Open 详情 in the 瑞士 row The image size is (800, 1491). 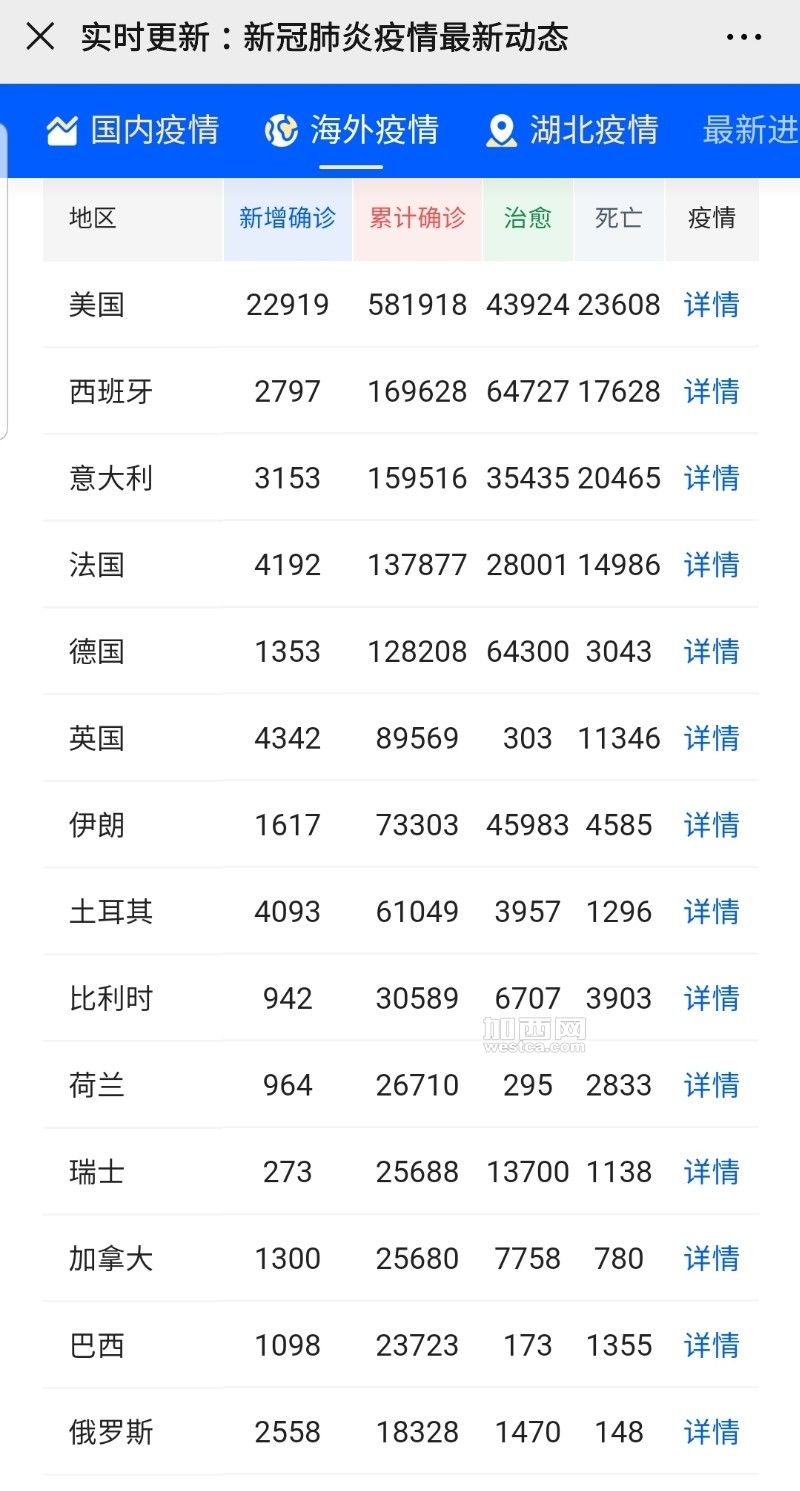click(711, 1172)
